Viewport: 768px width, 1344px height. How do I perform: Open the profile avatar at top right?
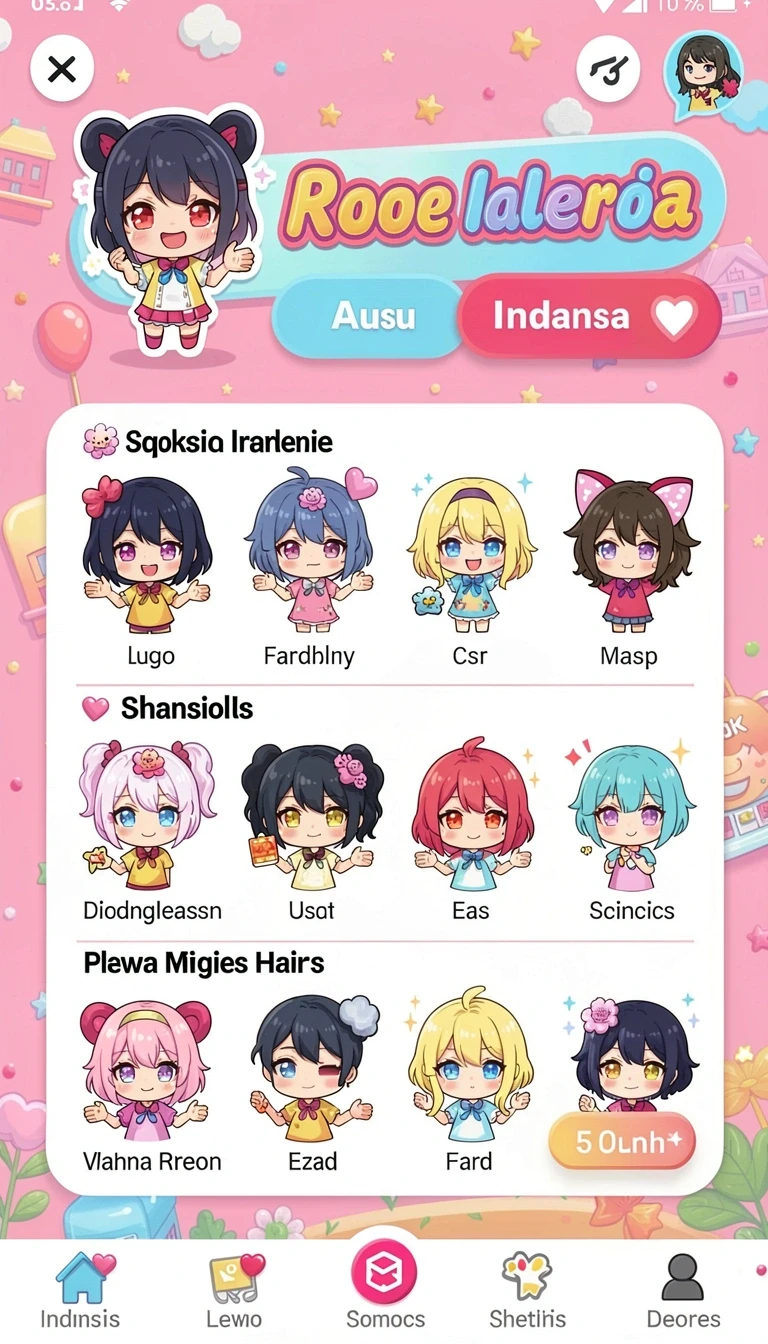coord(705,72)
